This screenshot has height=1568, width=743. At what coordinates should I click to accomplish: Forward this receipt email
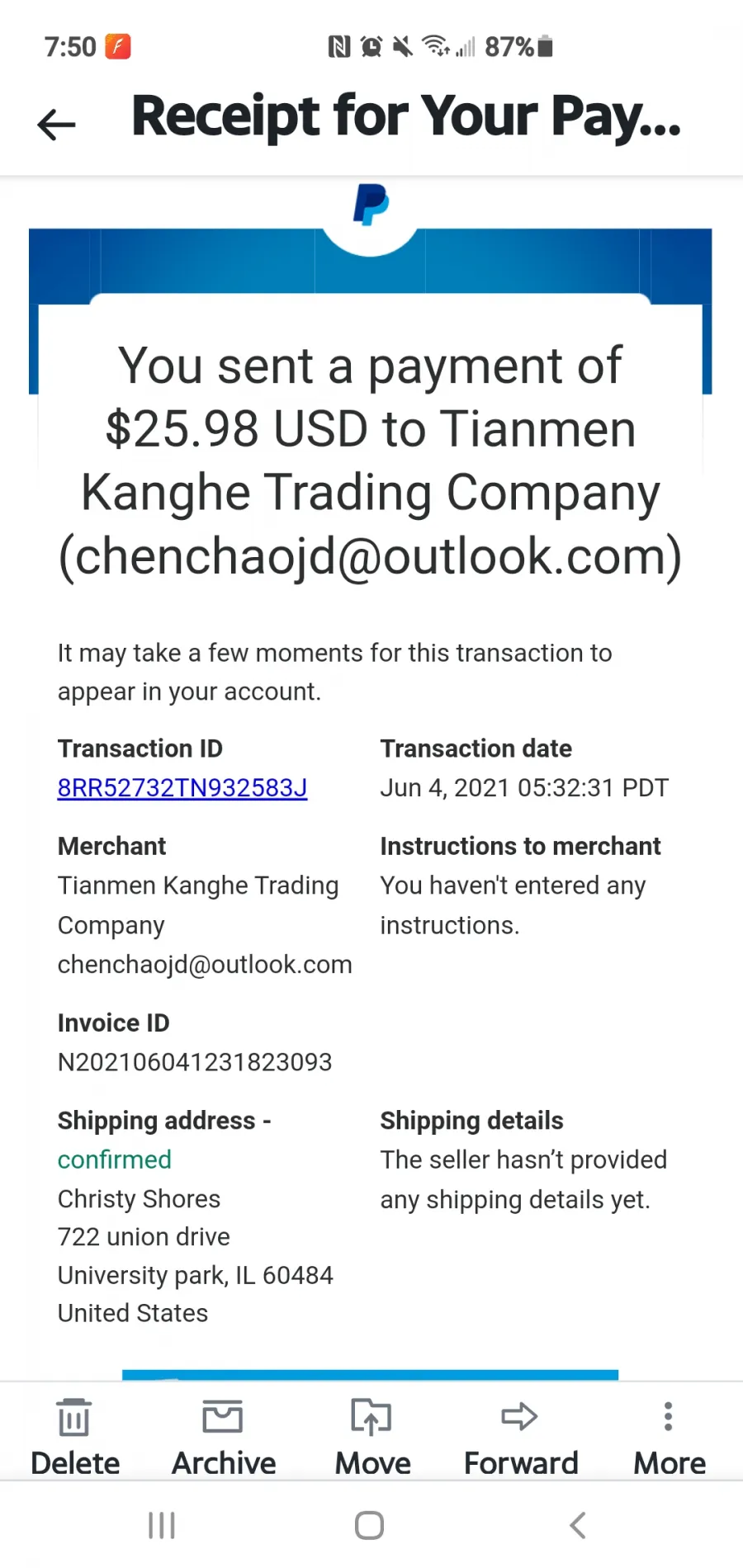(x=520, y=1437)
